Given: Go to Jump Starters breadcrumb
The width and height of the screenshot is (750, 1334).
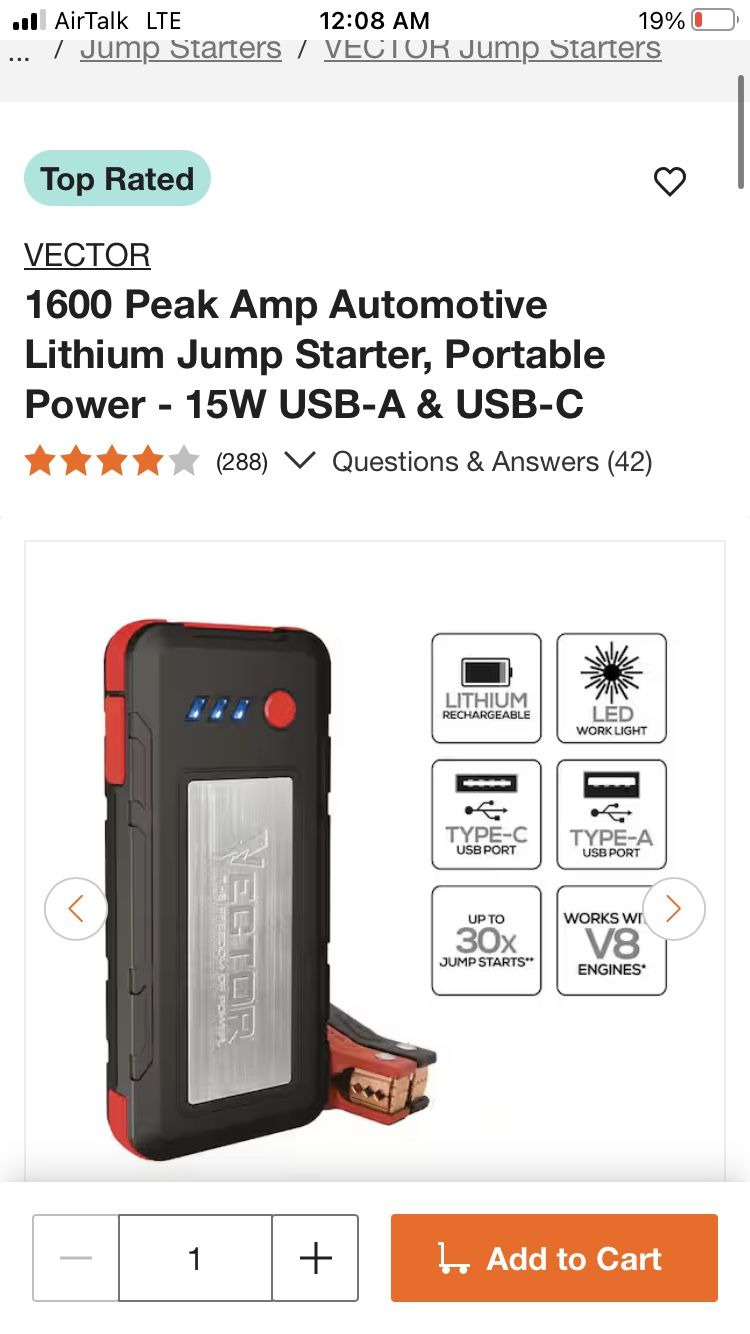Looking at the screenshot, I should 180,49.
